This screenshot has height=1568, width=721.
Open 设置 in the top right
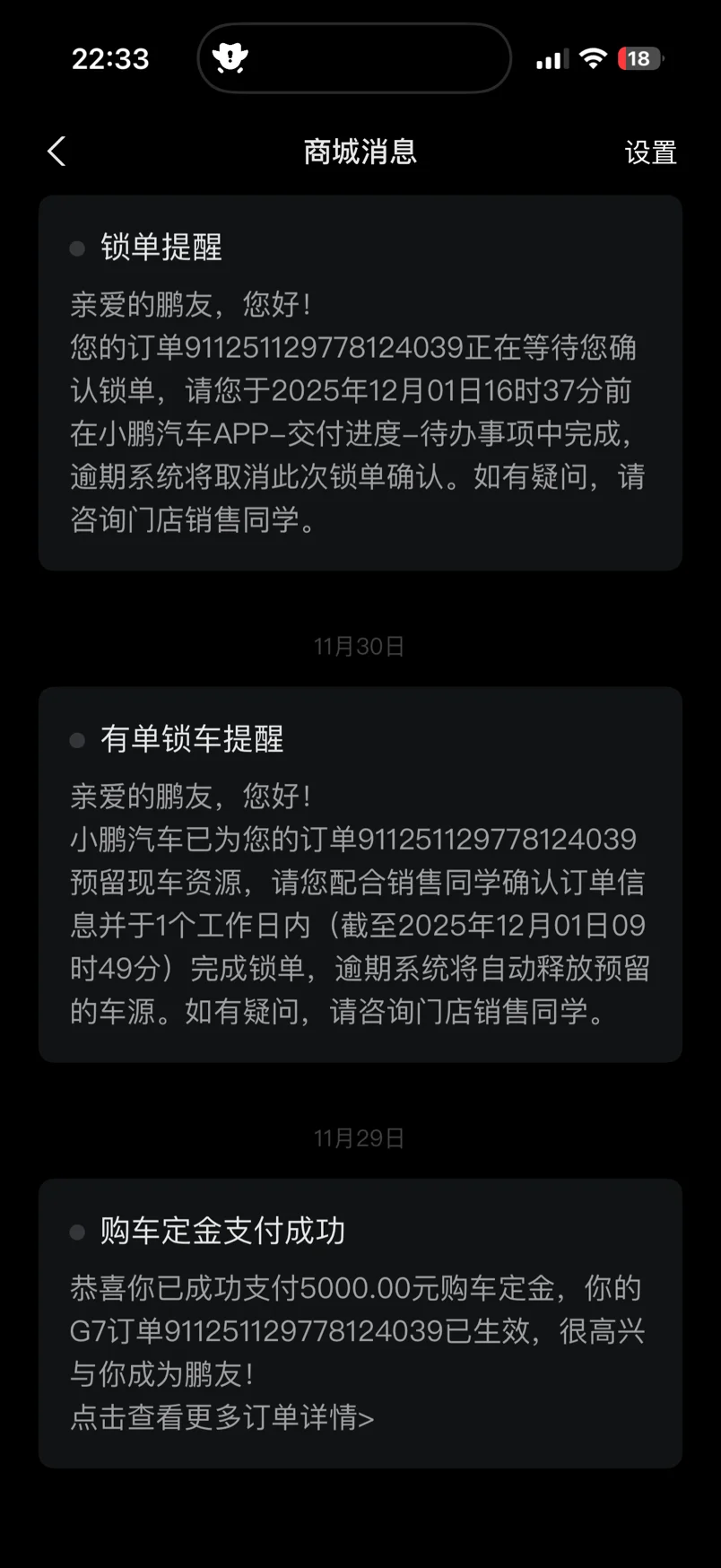click(x=650, y=152)
